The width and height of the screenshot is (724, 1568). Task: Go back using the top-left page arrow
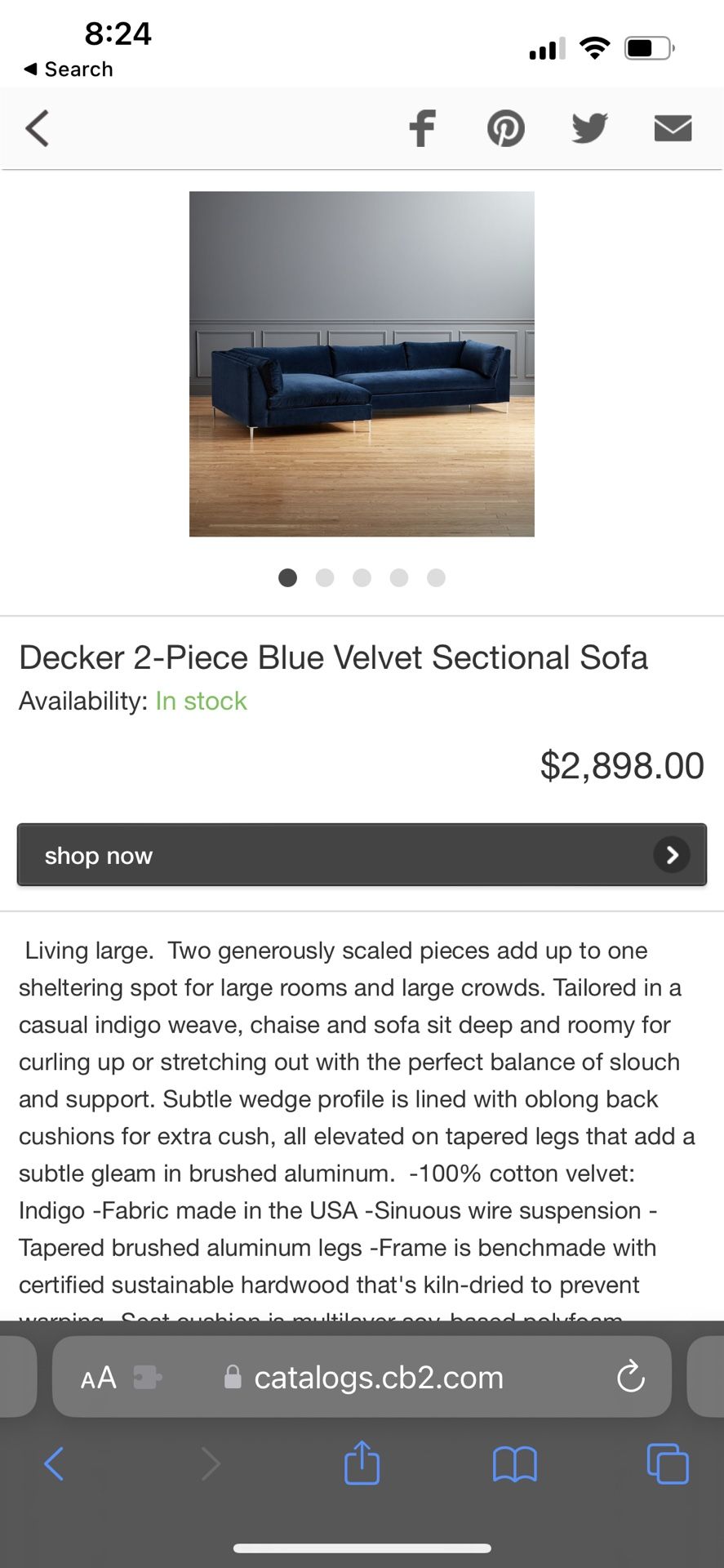tap(37, 127)
